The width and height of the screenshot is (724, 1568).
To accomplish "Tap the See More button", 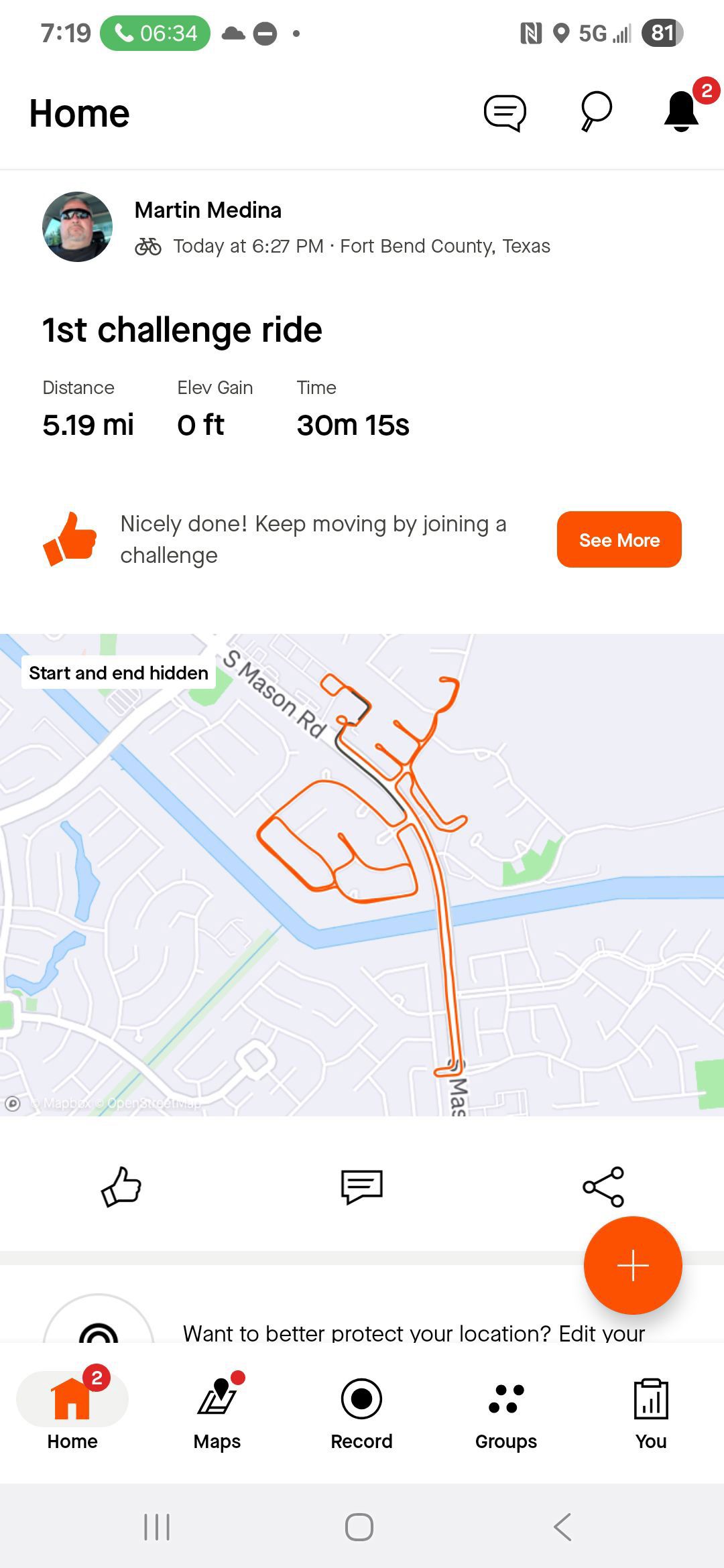I will click(619, 539).
